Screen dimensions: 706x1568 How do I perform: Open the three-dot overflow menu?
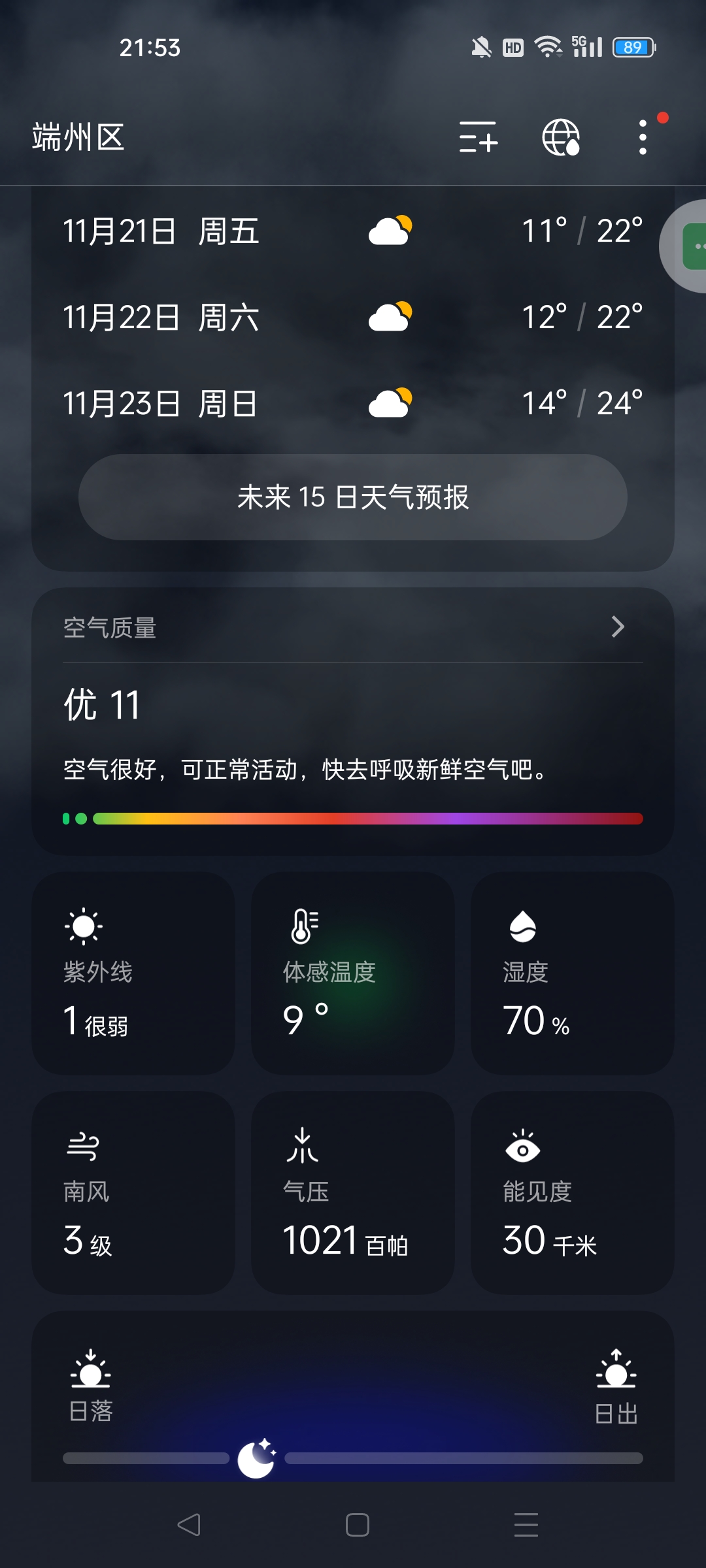[x=643, y=137]
